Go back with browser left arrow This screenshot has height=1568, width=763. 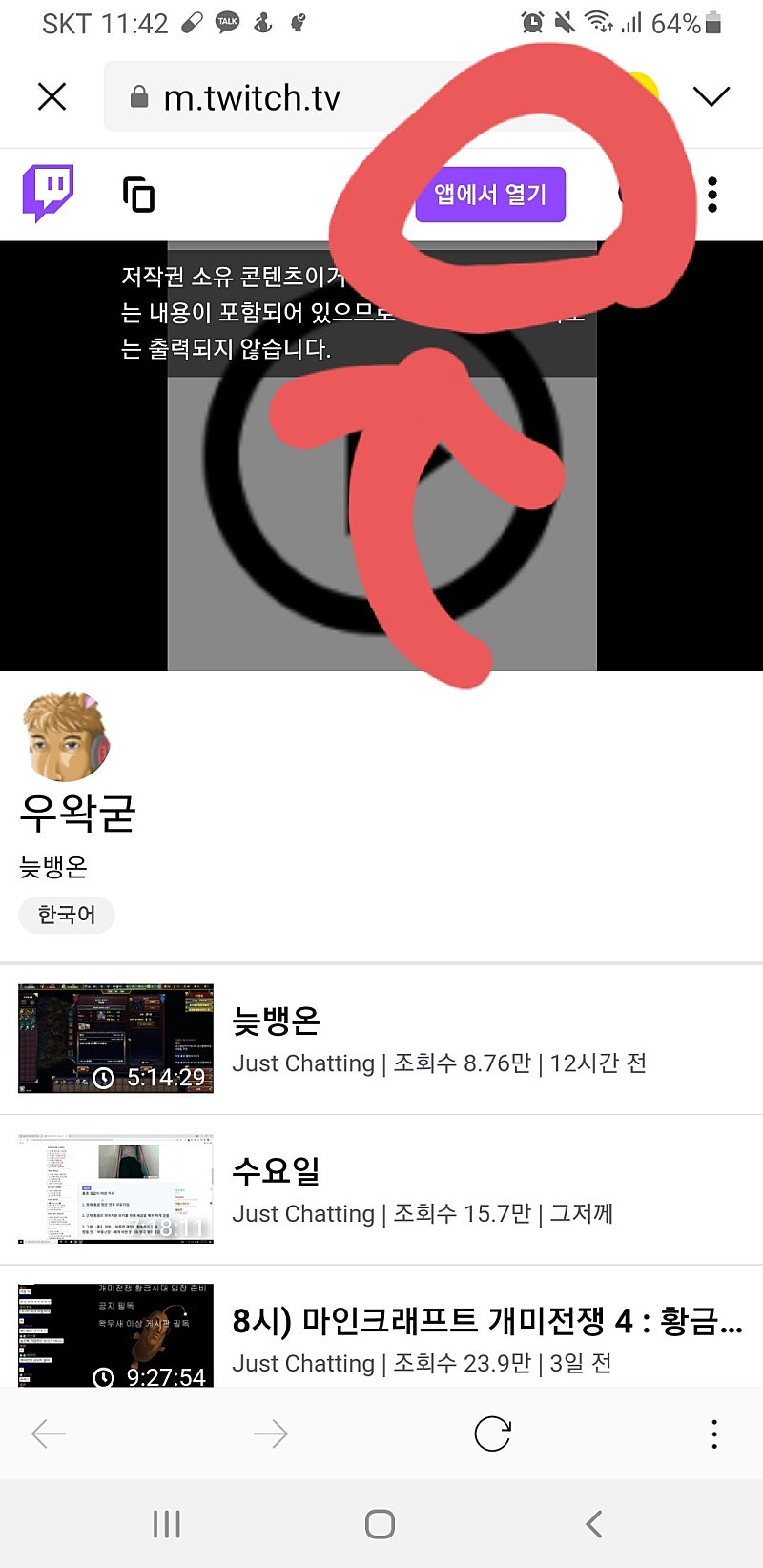tap(49, 1434)
